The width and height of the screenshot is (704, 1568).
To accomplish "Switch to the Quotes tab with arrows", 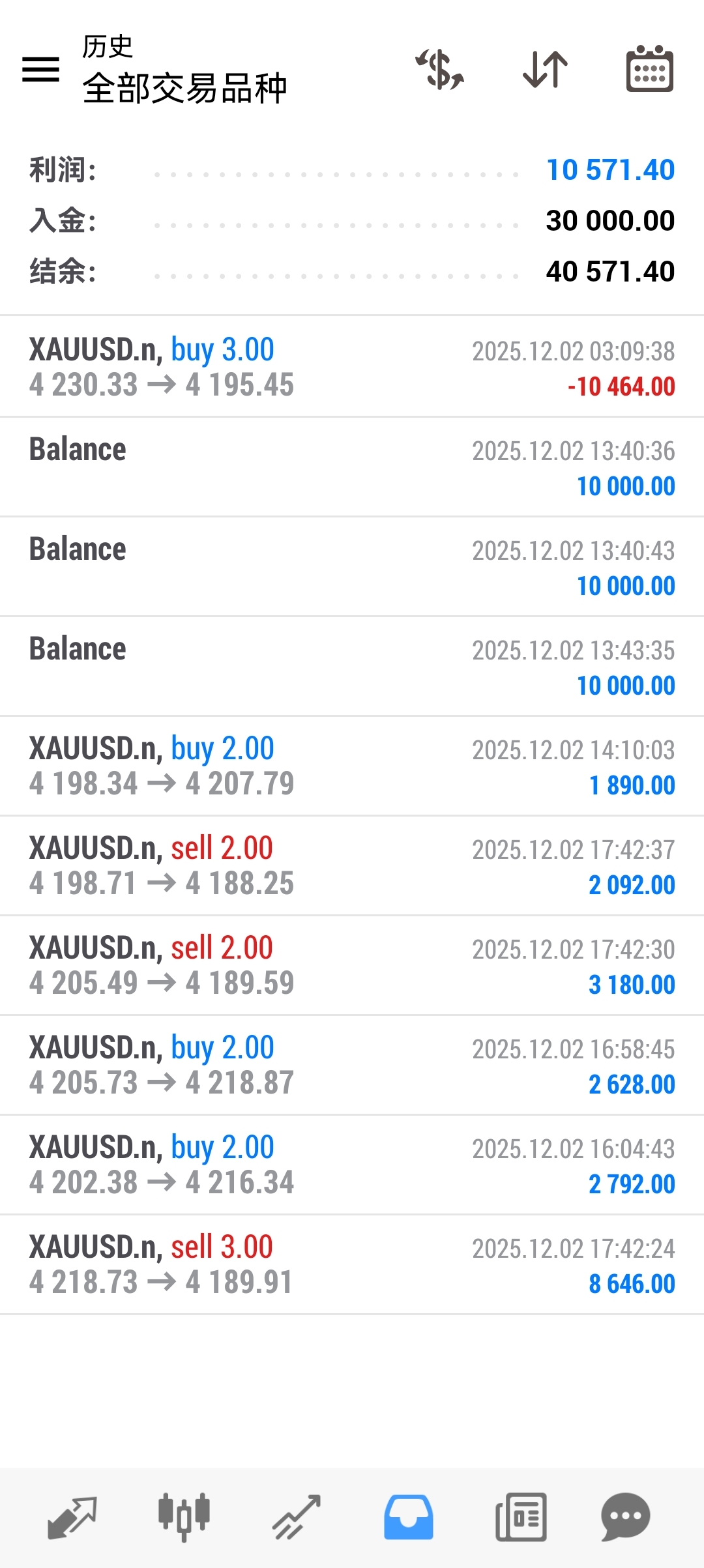I will tap(72, 1517).
